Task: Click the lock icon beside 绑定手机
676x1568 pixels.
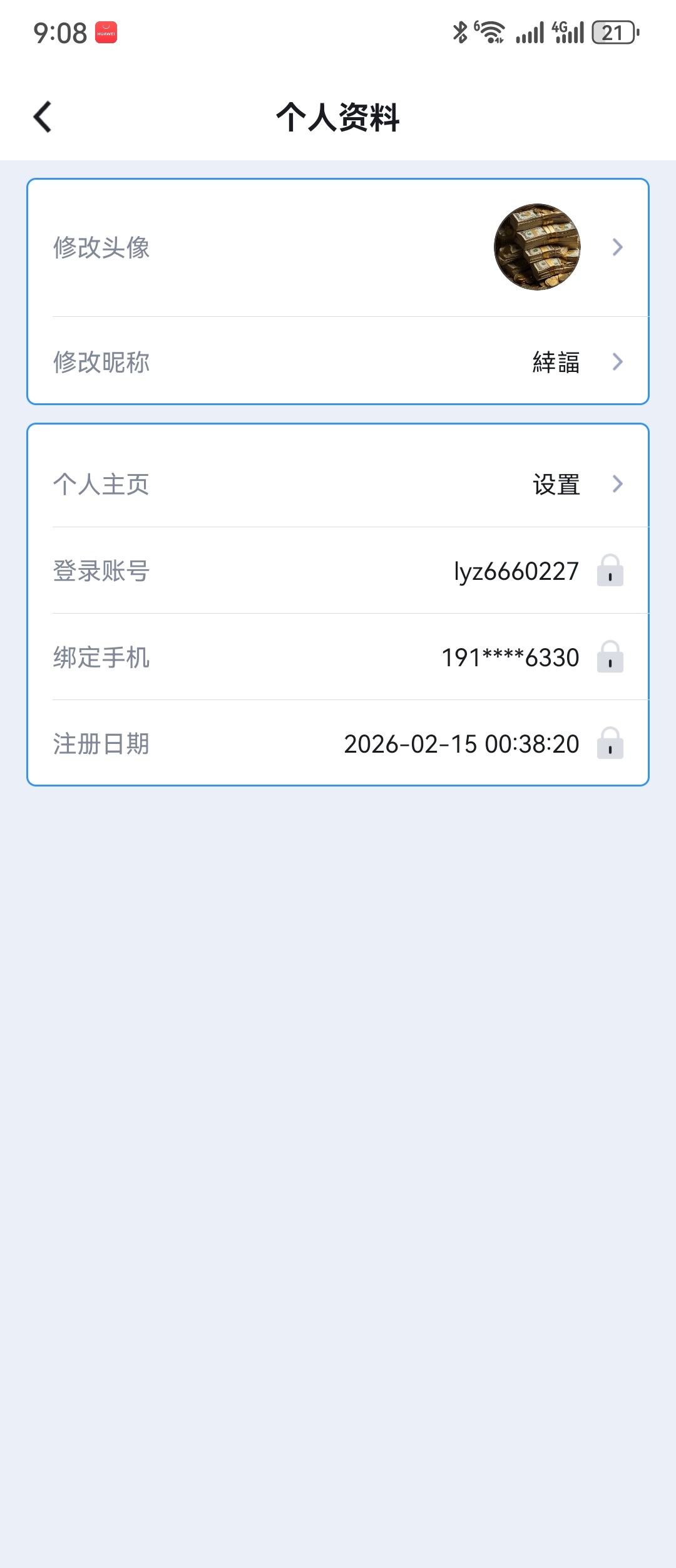Action: [x=610, y=658]
